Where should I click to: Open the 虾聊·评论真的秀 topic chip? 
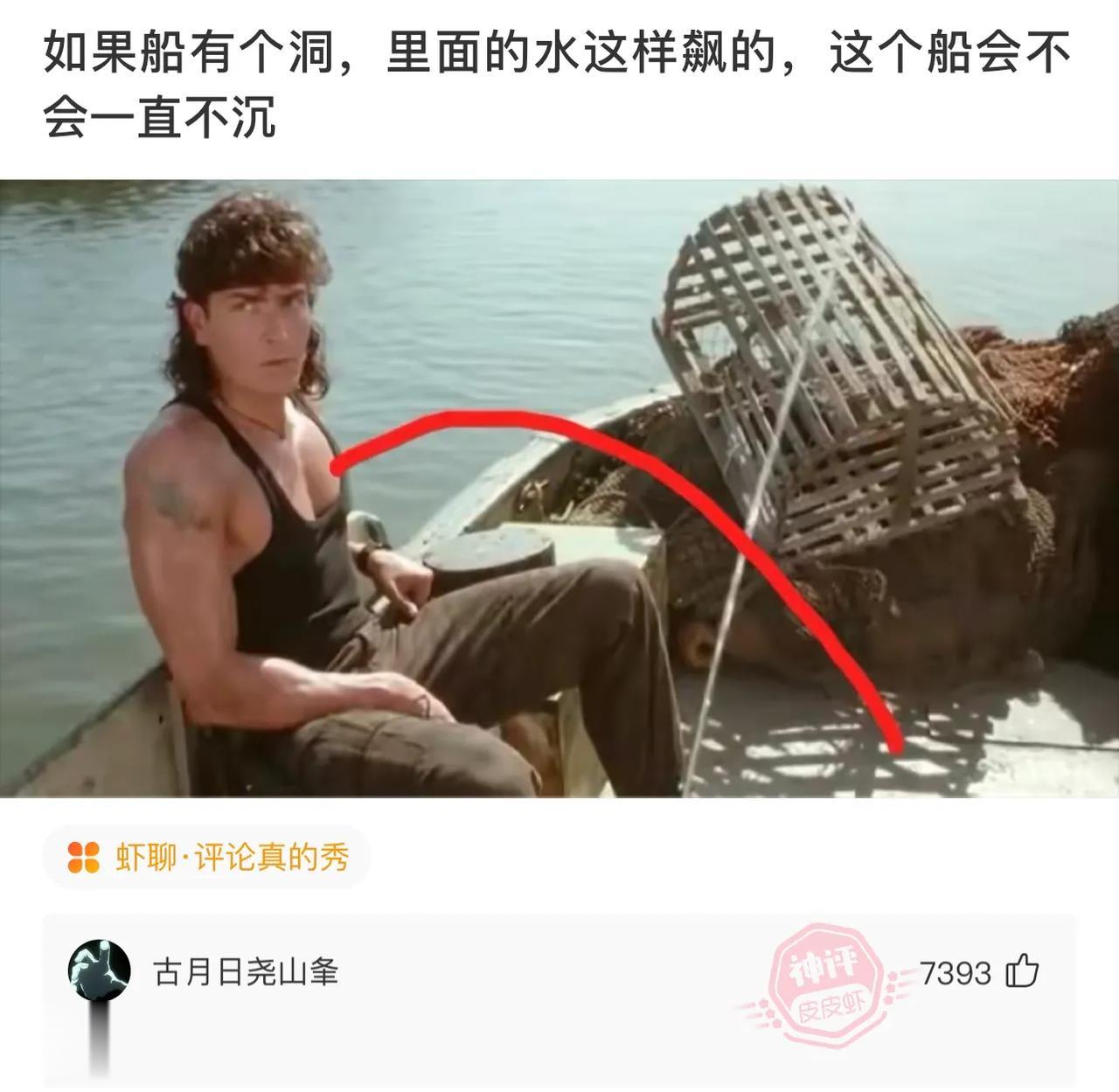tap(208, 858)
